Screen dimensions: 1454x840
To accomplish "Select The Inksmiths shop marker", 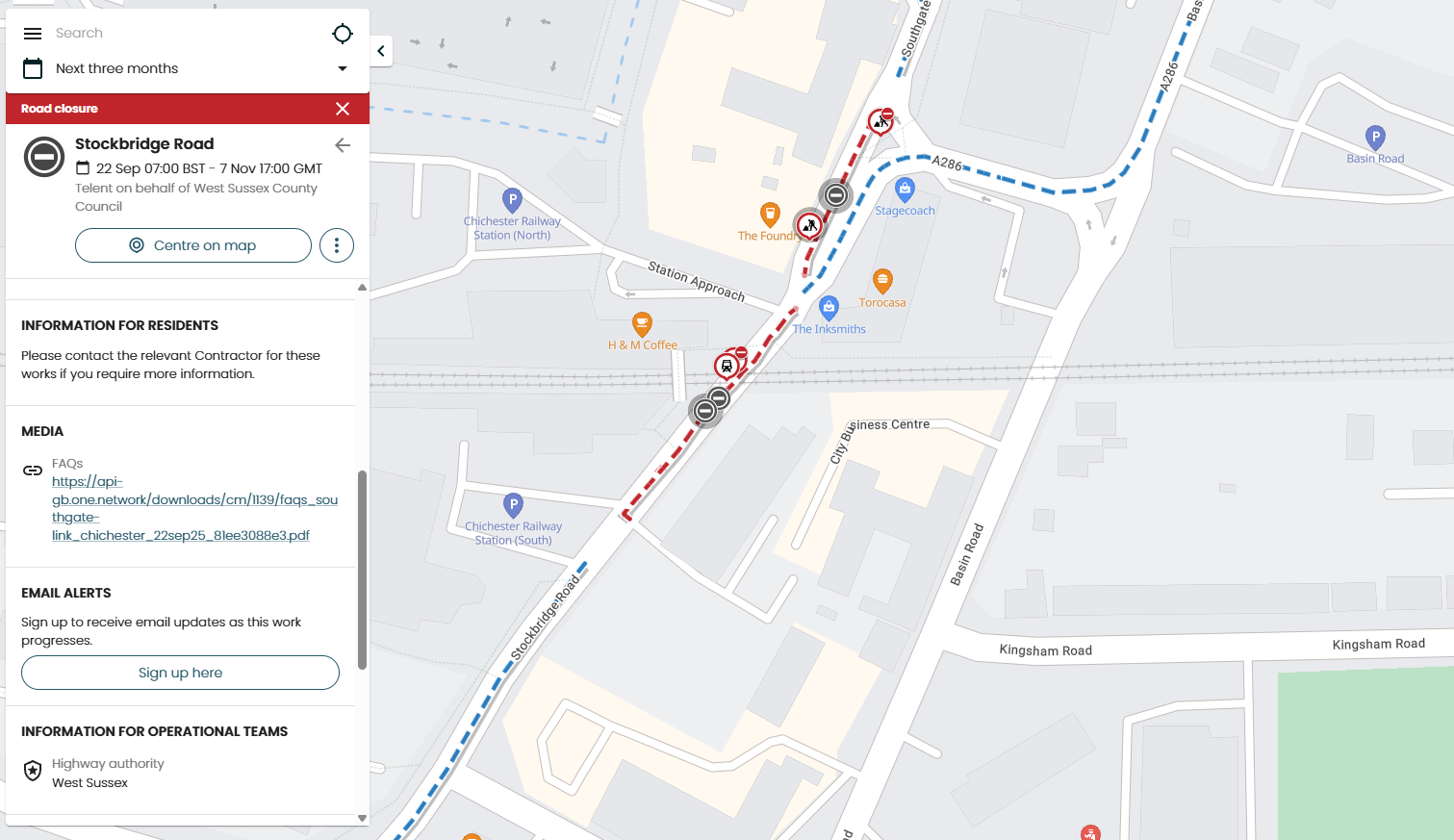I will pos(829,307).
